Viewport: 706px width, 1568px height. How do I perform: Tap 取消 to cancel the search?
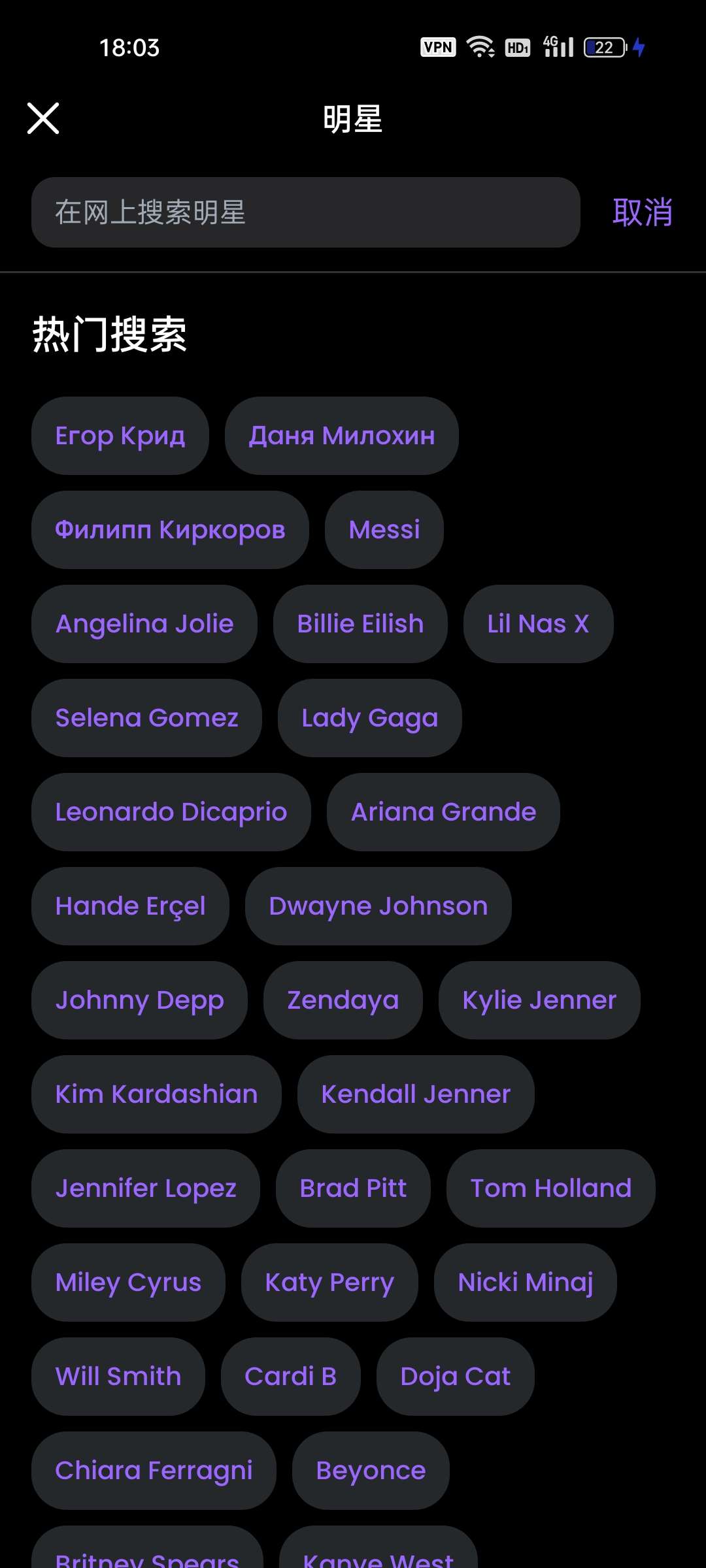pyautogui.click(x=642, y=212)
